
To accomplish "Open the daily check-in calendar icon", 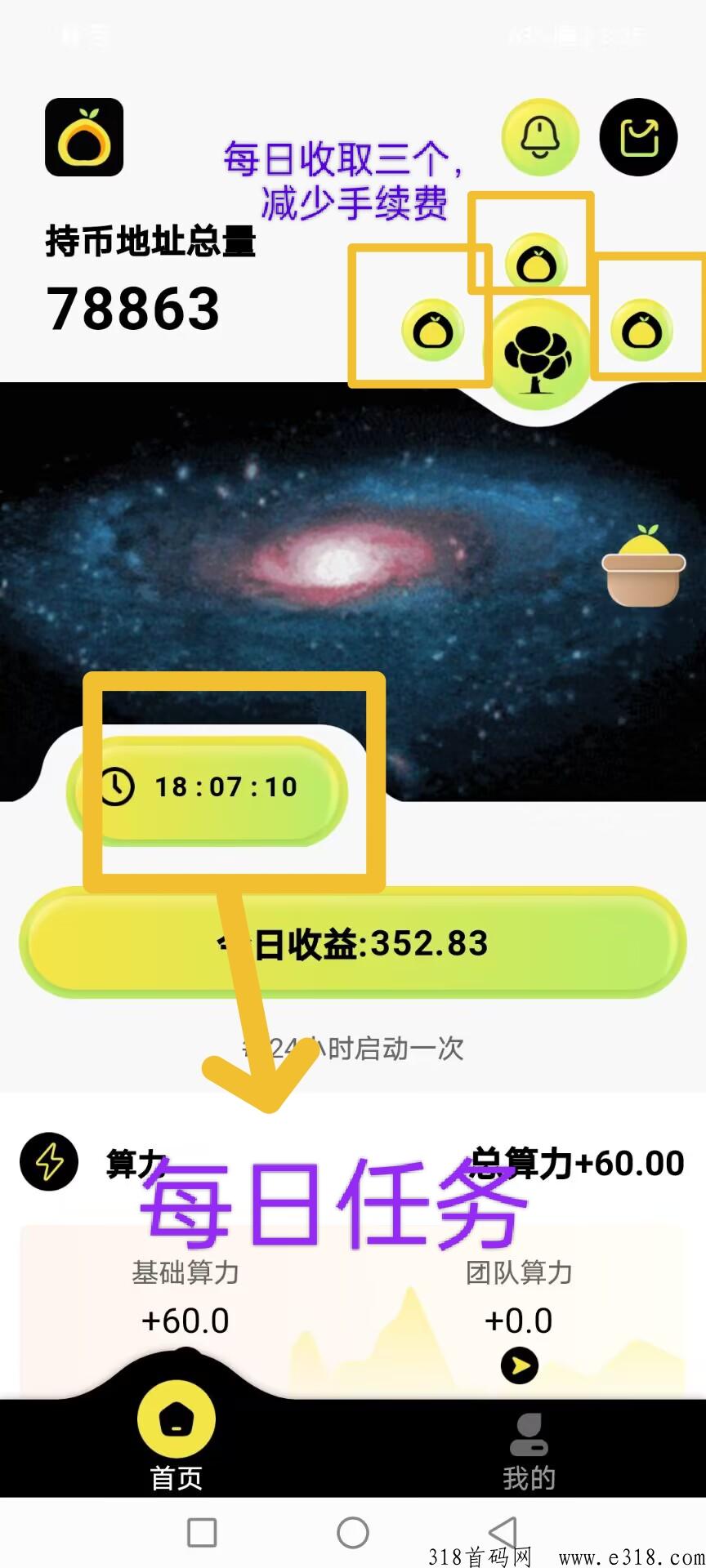I will [x=639, y=137].
